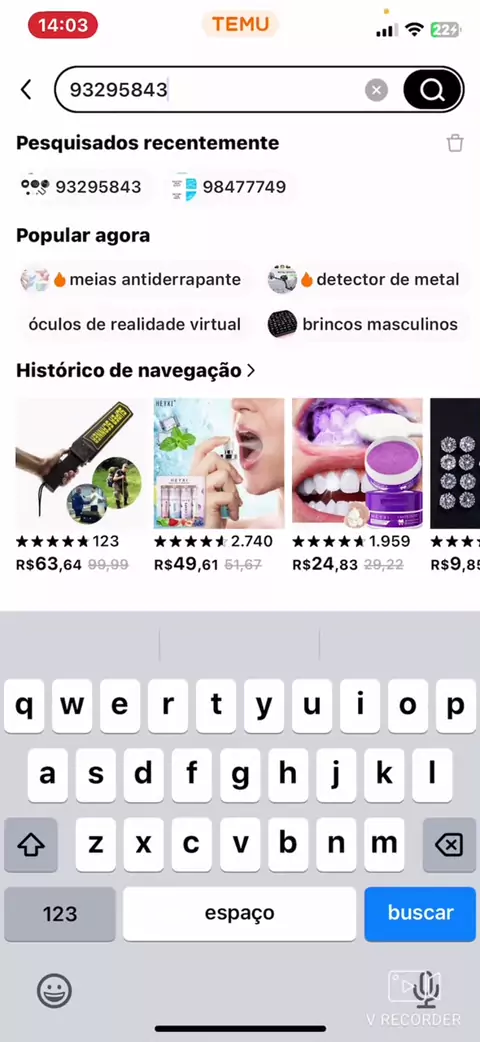480x1042 pixels.
Task: Tap the magnifier search button
Action: tap(432, 90)
